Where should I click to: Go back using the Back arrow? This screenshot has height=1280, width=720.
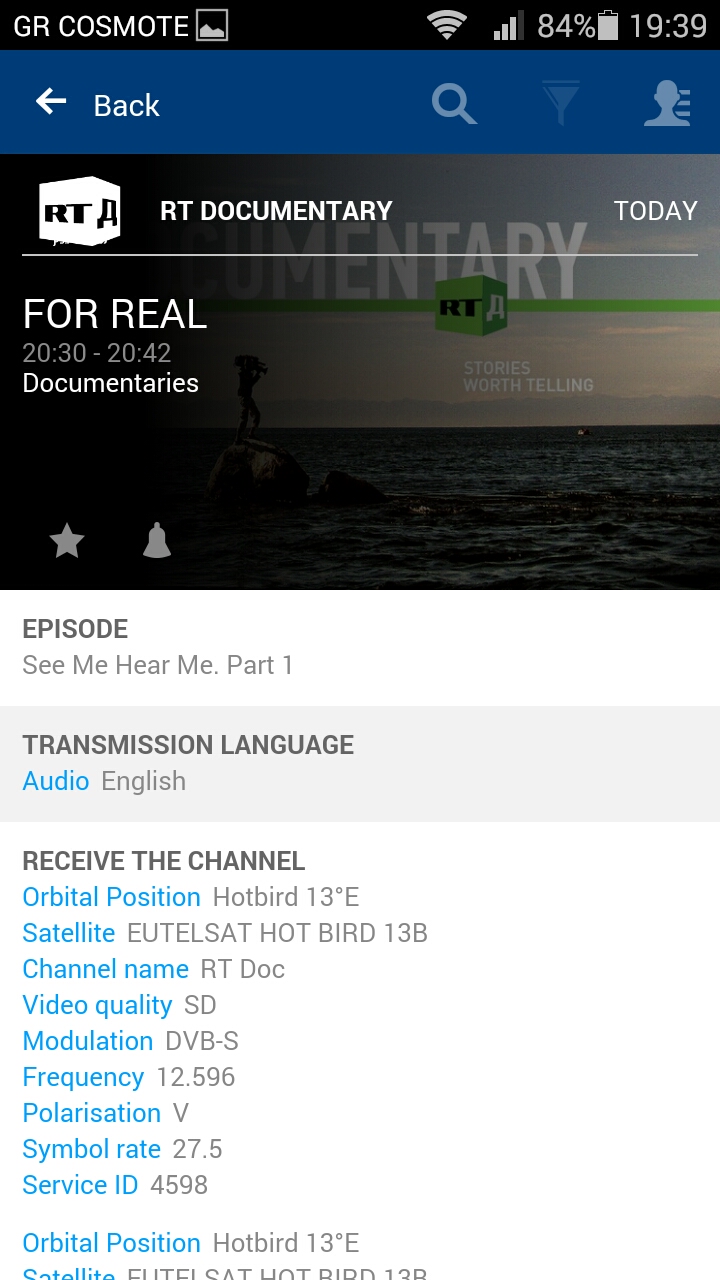51,102
